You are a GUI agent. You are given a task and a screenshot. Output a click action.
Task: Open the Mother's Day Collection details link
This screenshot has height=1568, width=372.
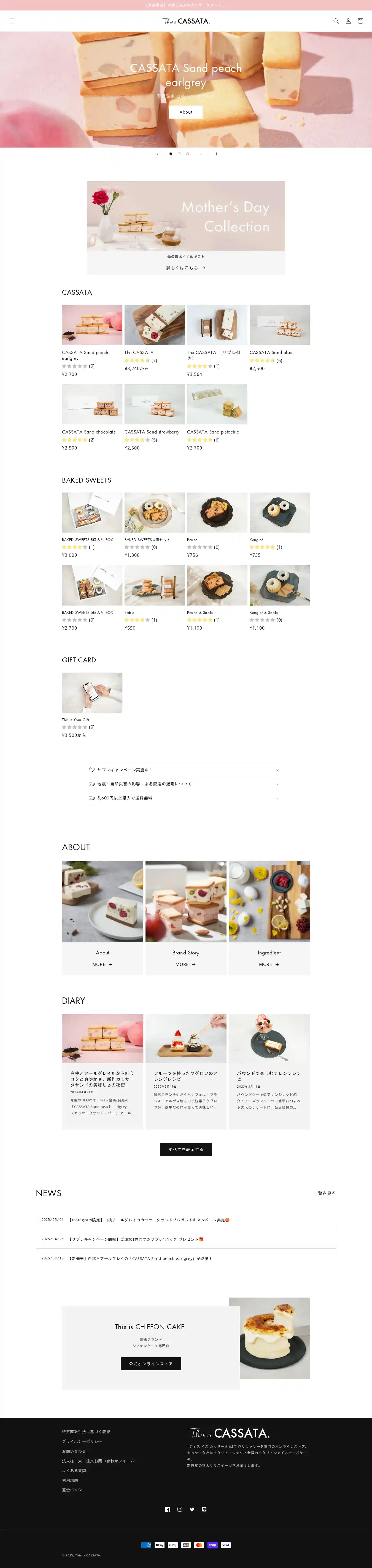tap(186, 268)
